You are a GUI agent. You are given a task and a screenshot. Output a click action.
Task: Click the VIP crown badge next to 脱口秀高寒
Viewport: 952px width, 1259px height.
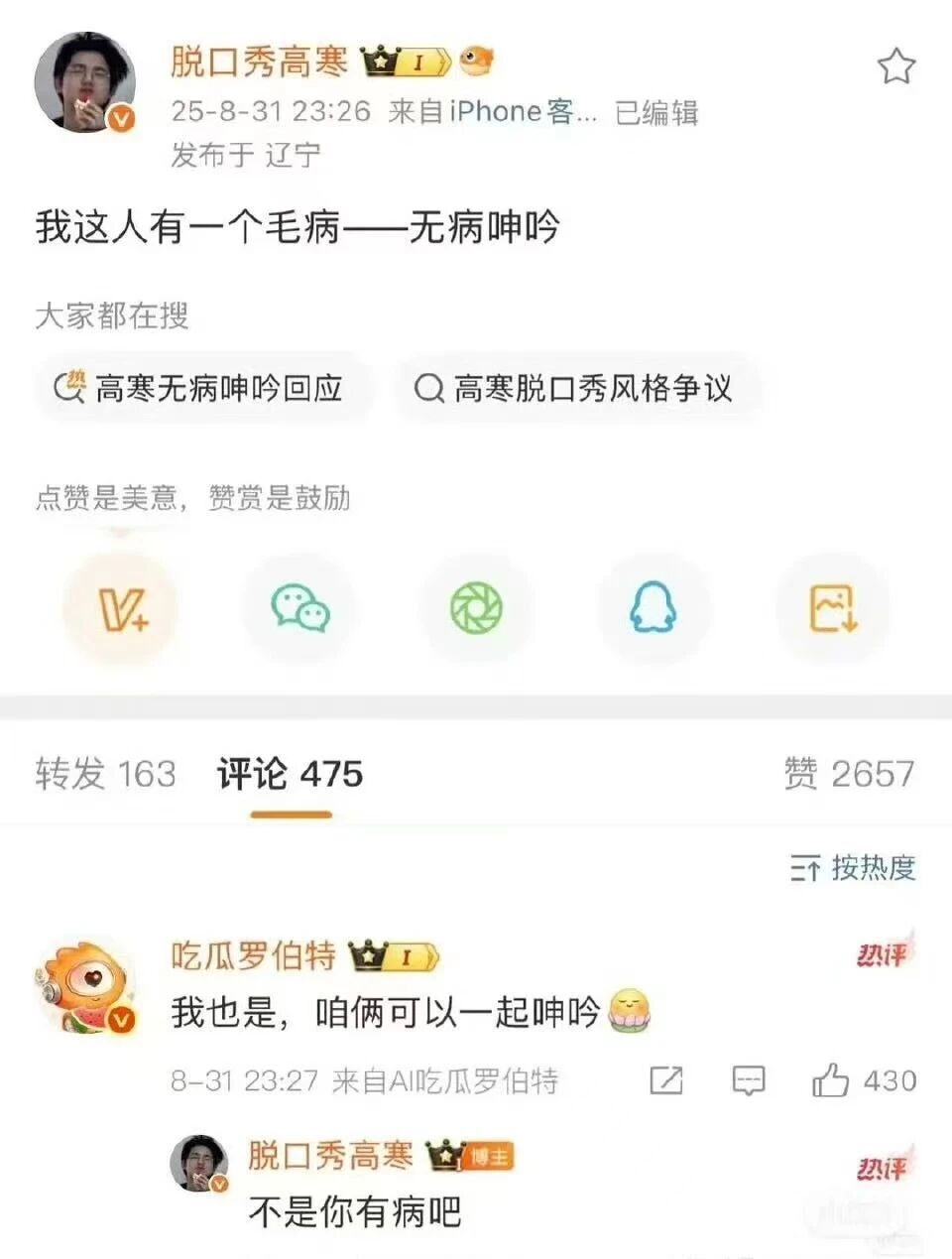[401, 58]
